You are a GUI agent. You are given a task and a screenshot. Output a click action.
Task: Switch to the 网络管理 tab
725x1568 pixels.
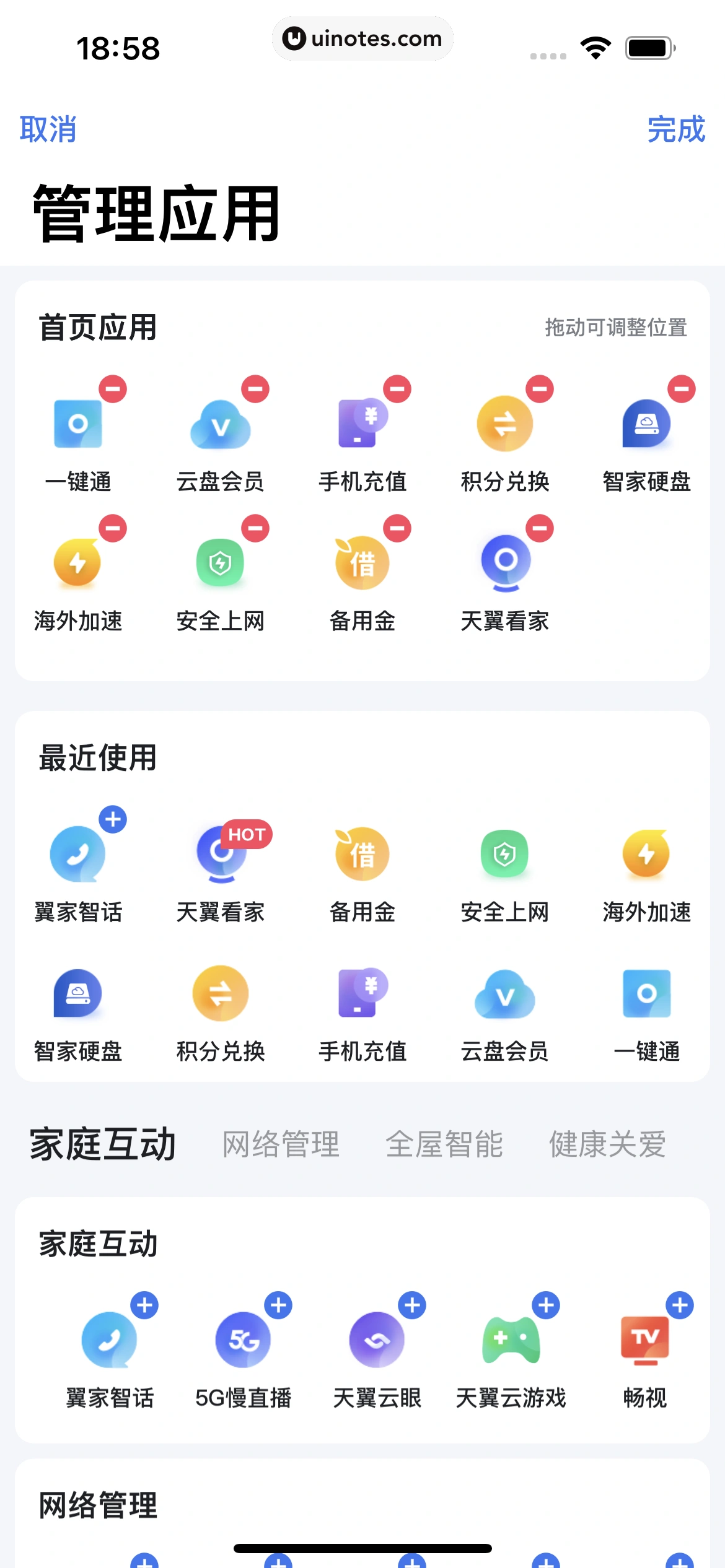281,1144
